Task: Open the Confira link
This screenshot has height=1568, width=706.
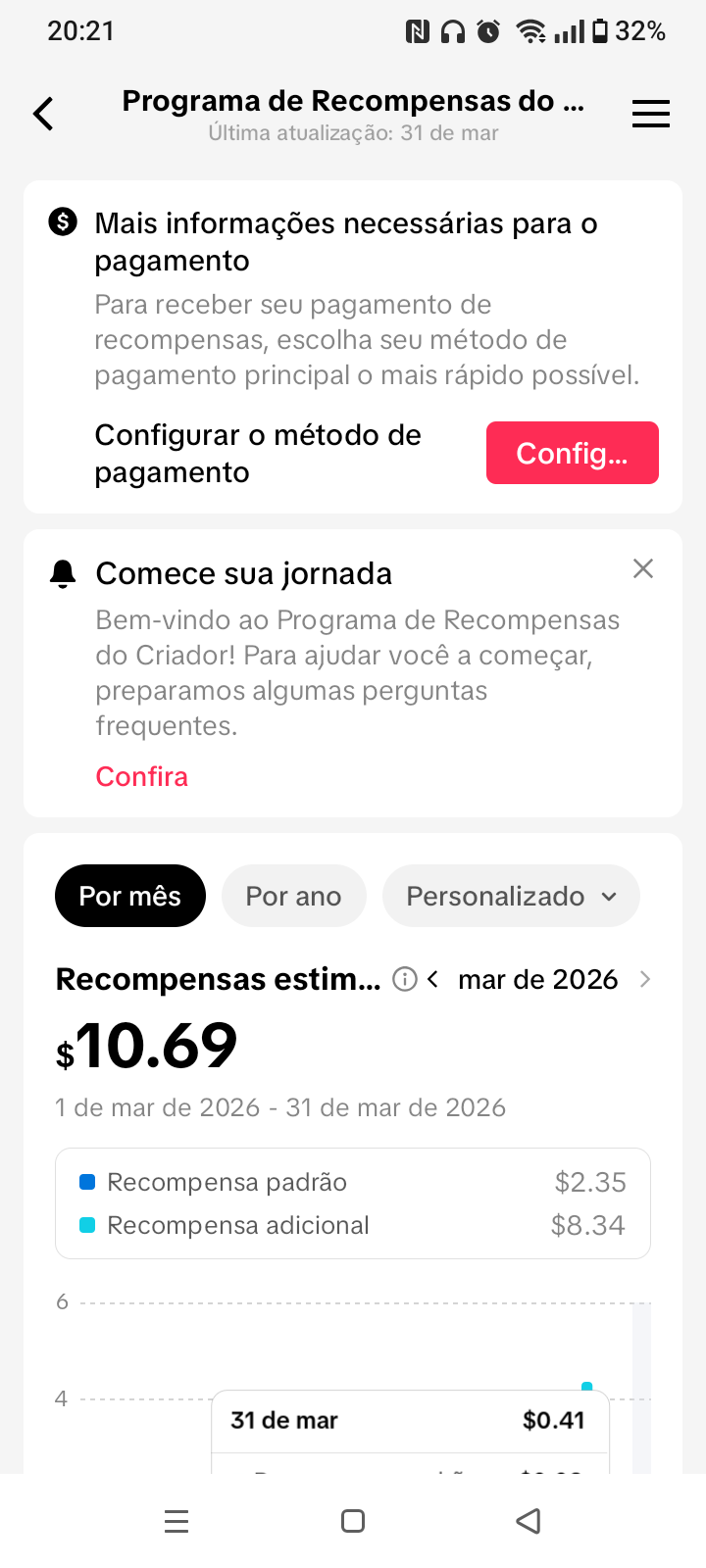Action: (141, 776)
